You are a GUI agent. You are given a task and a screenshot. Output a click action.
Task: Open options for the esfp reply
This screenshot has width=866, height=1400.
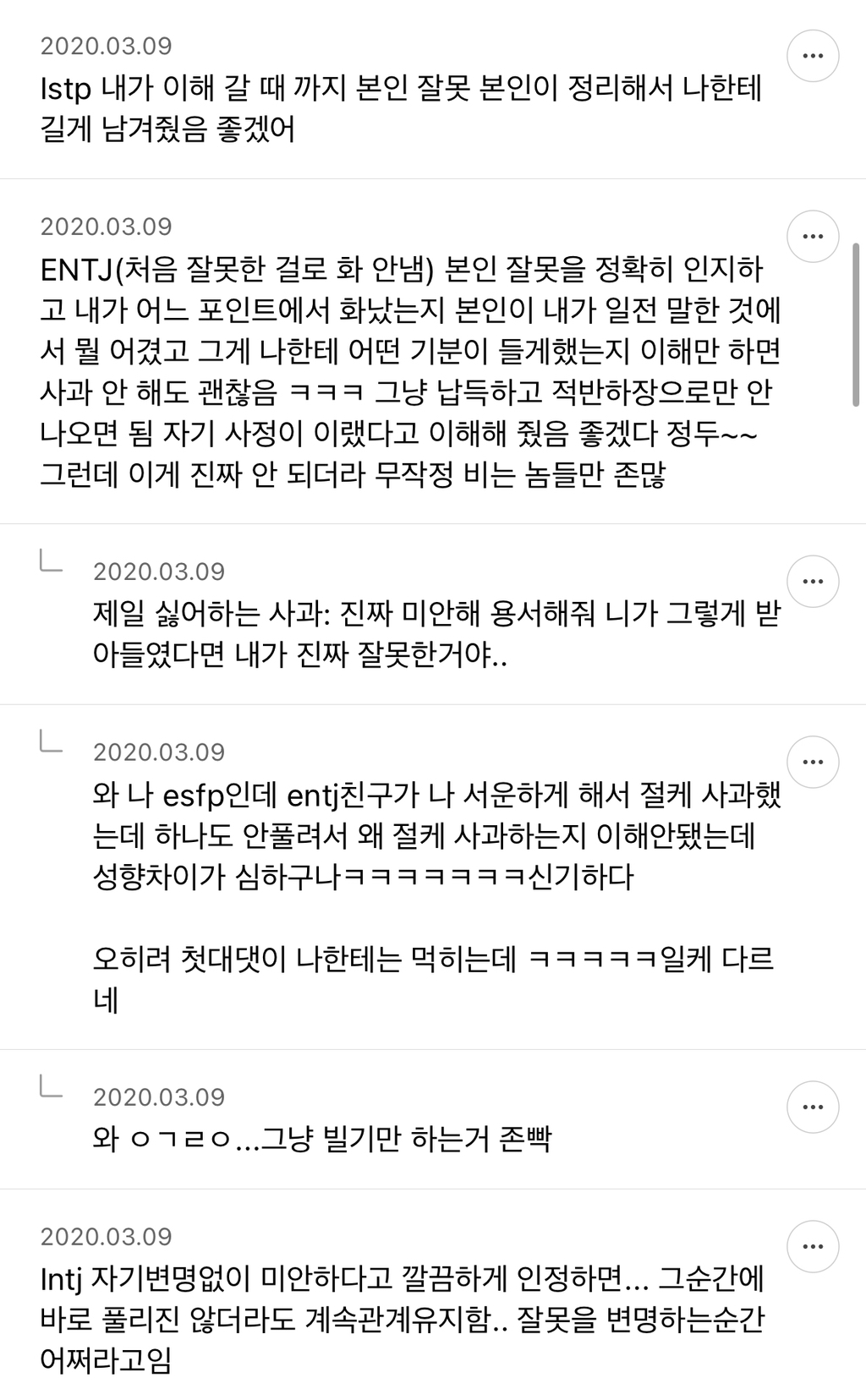pyautogui.click(x=813, y=763)
